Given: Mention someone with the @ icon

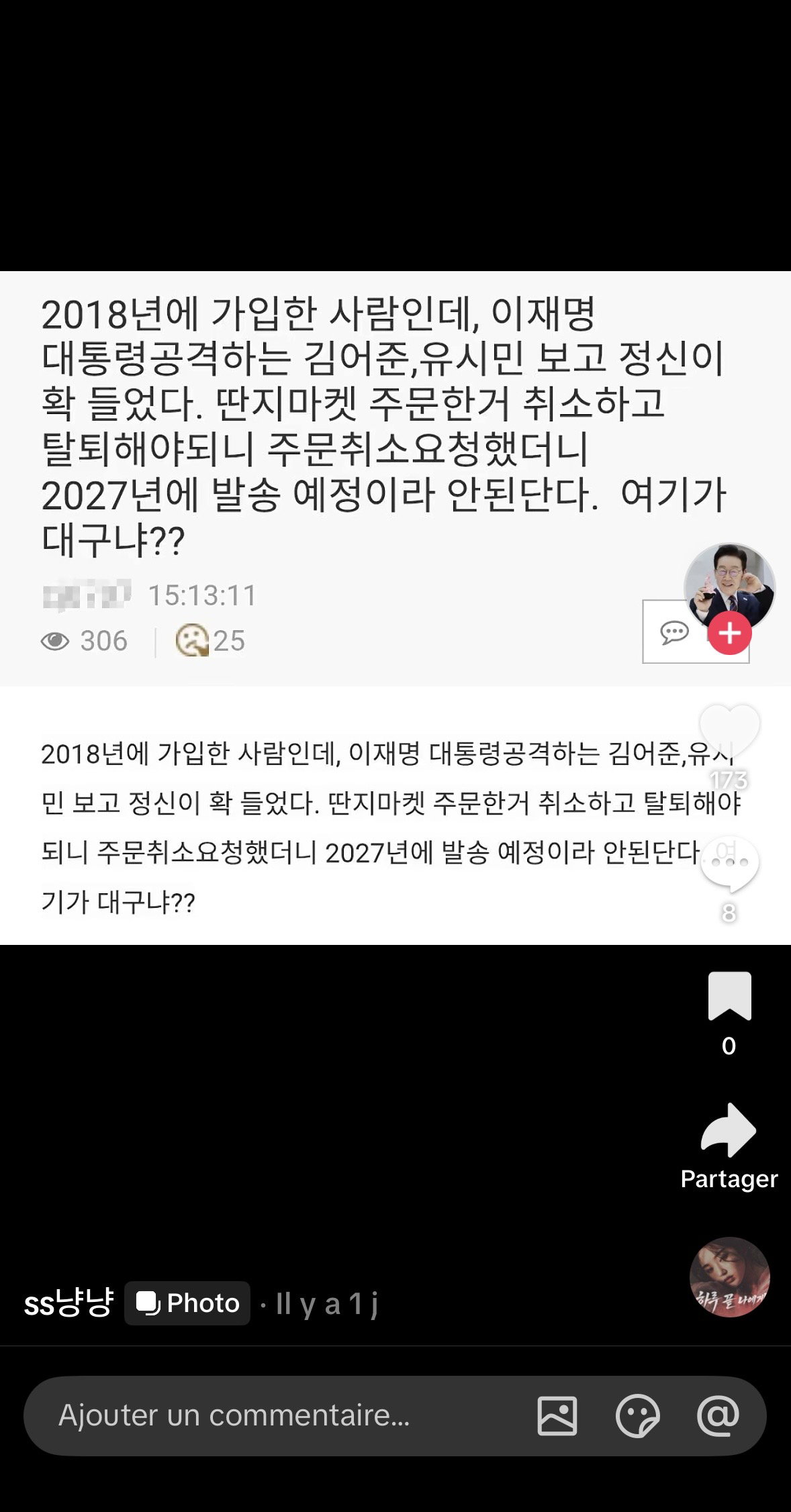Looking at the screenshot, I should (718, 1415).
